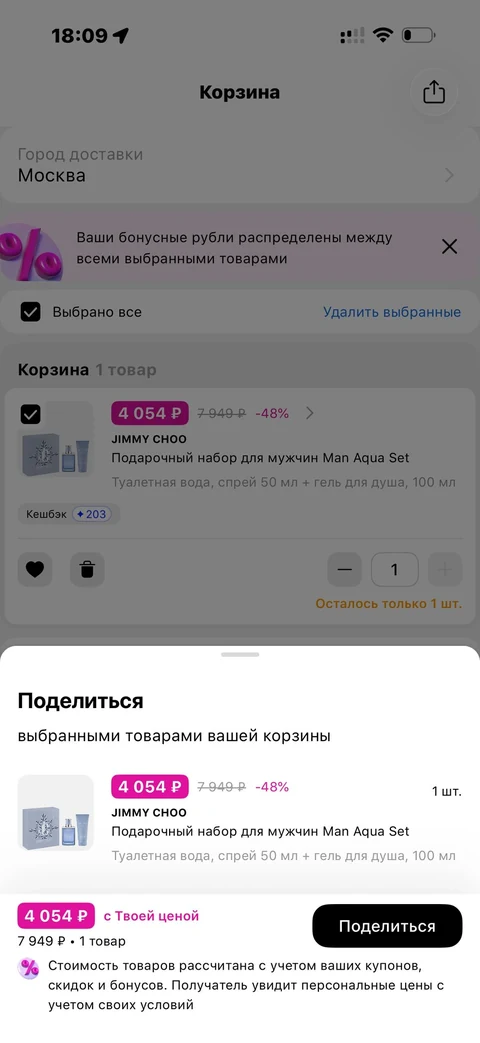
Task: Tap the black Поделиться button
Action: coord(387,926)
